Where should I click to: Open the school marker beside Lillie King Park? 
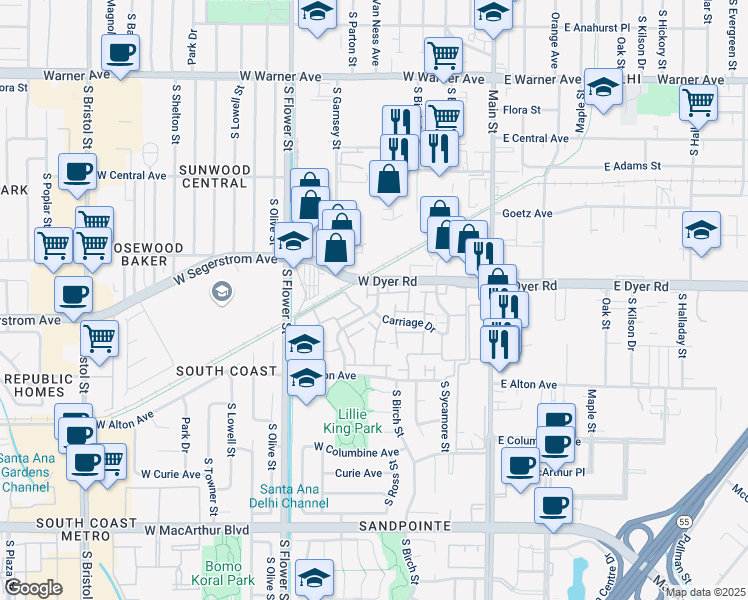tap(307, 379)
